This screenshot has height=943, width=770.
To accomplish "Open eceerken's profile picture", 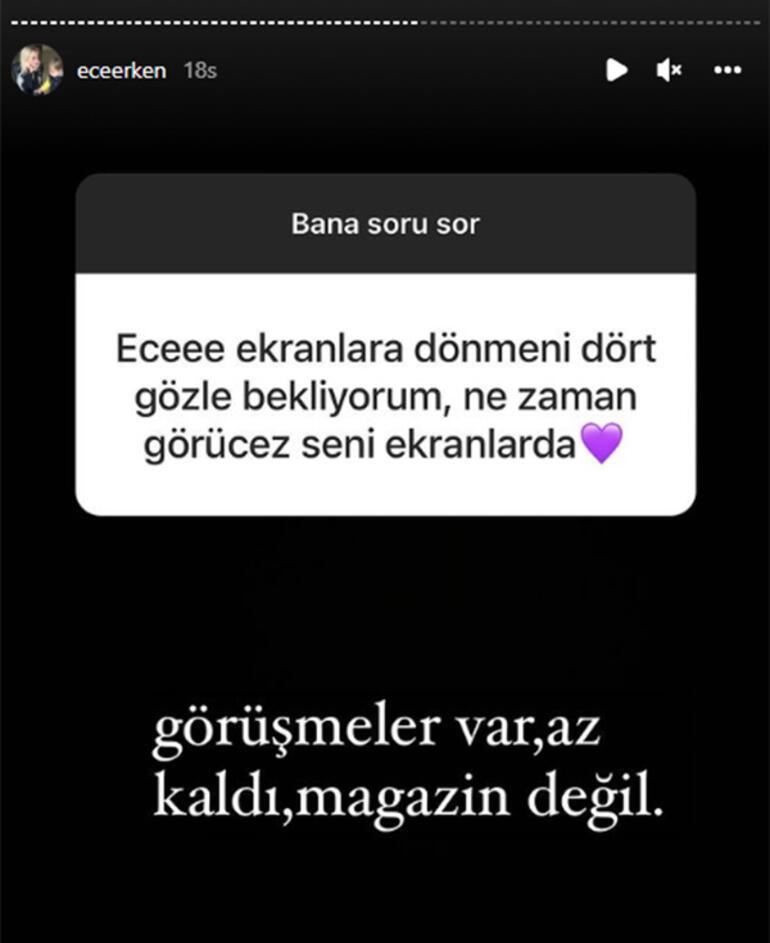I will click(36, 70).
